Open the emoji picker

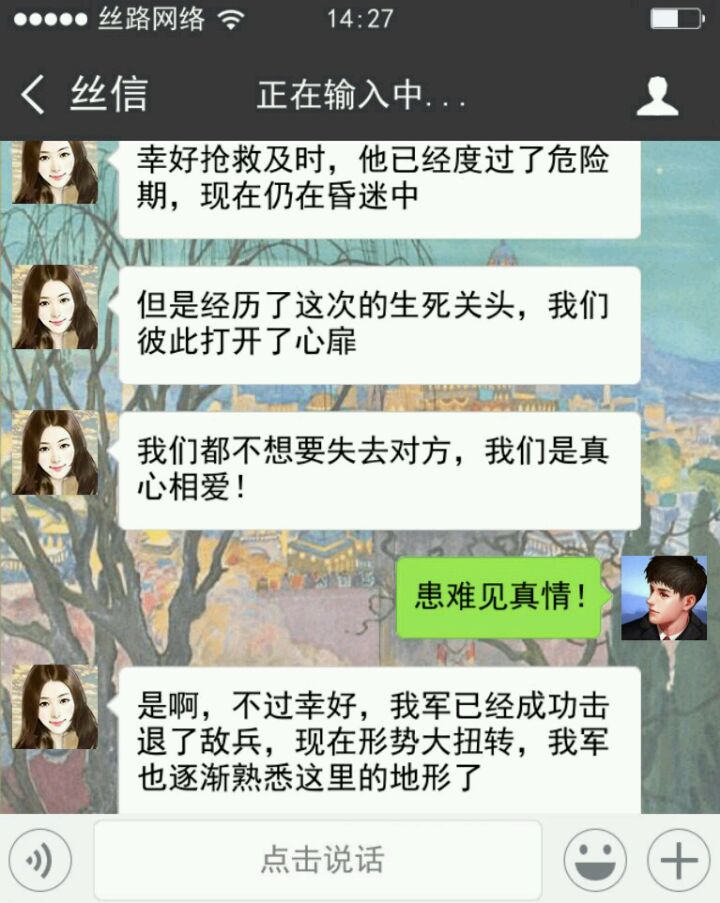(595, 859)
